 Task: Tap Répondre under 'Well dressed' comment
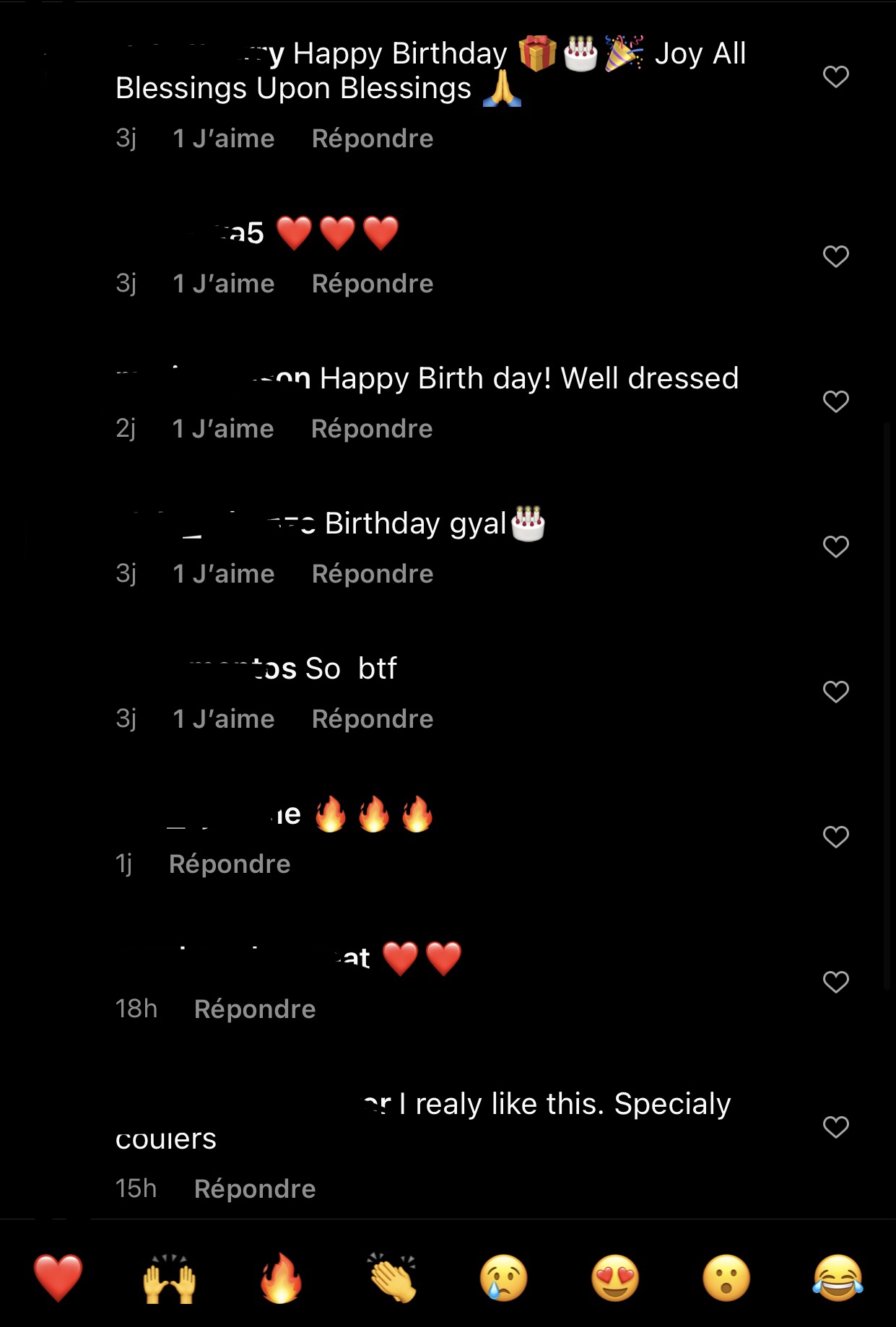click(x=371, y=429)
